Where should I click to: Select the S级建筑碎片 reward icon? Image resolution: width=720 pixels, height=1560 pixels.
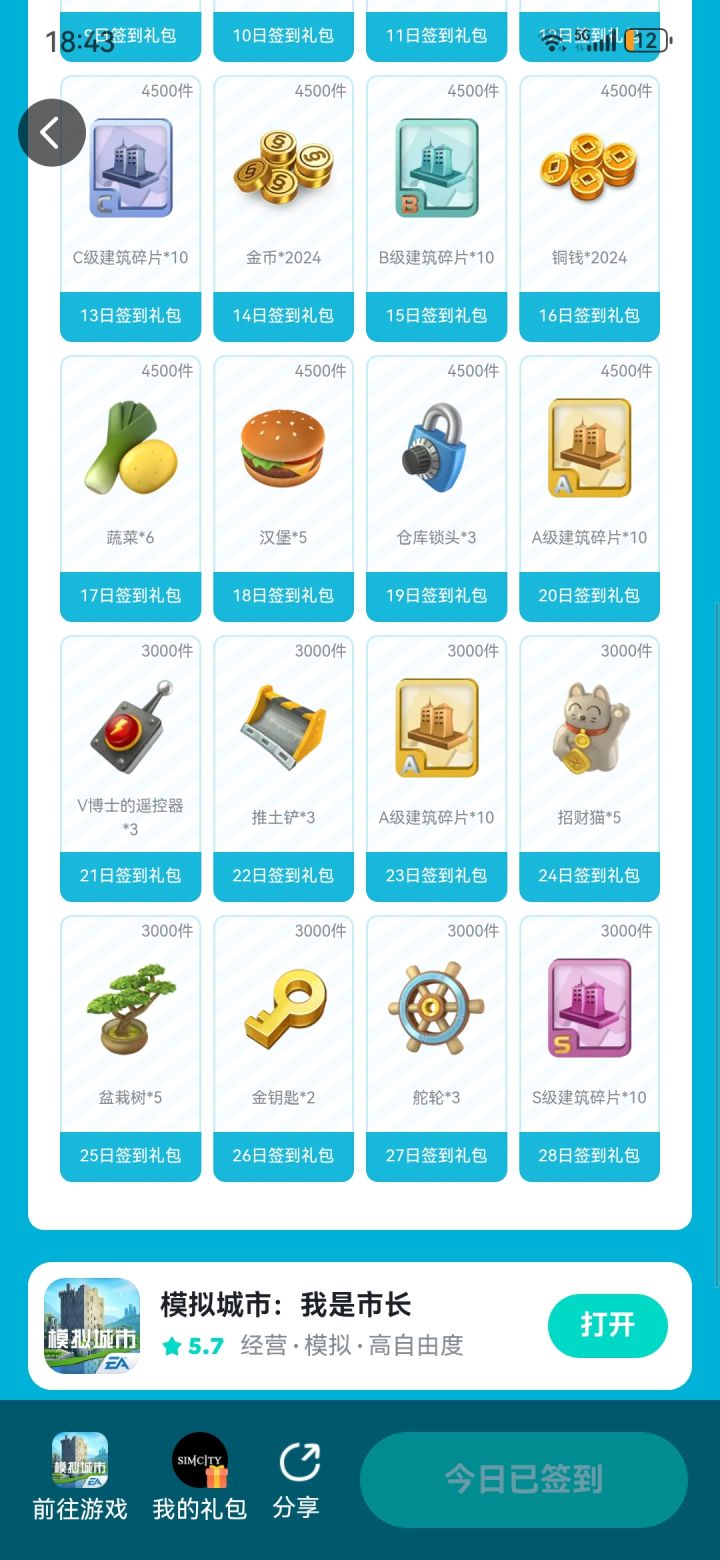click(589, 1007)
